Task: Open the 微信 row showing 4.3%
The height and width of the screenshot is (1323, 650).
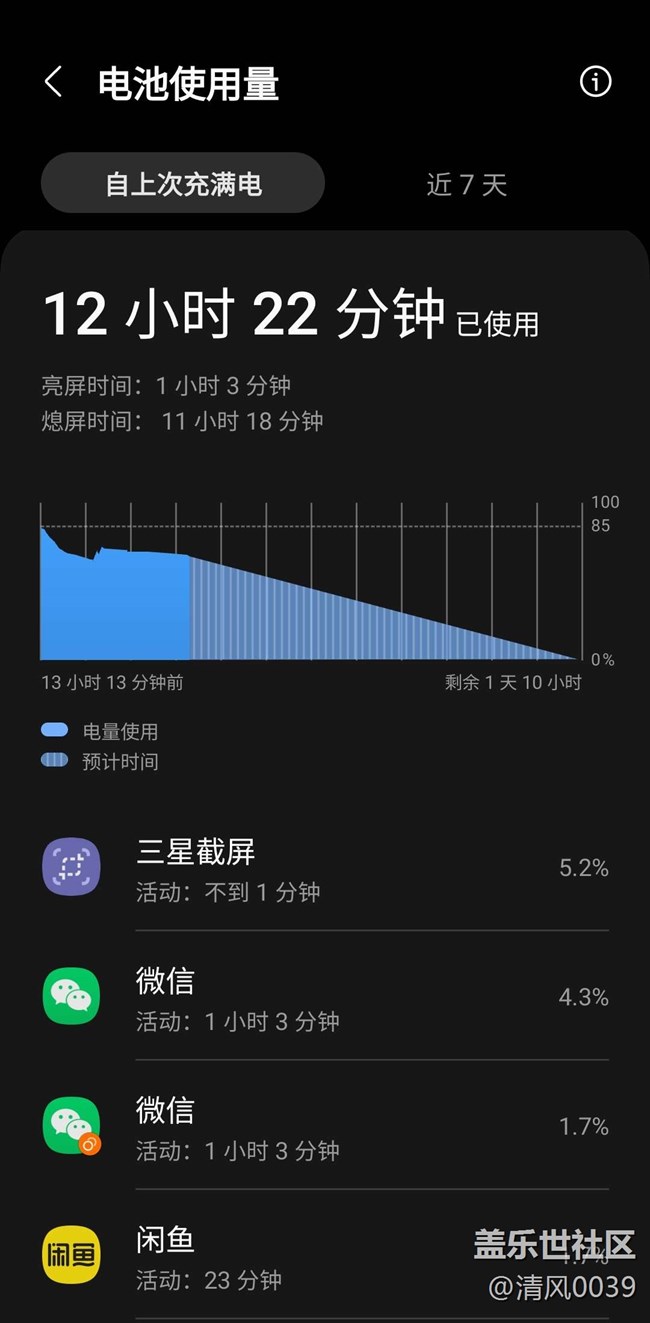Action: [325, 996]
